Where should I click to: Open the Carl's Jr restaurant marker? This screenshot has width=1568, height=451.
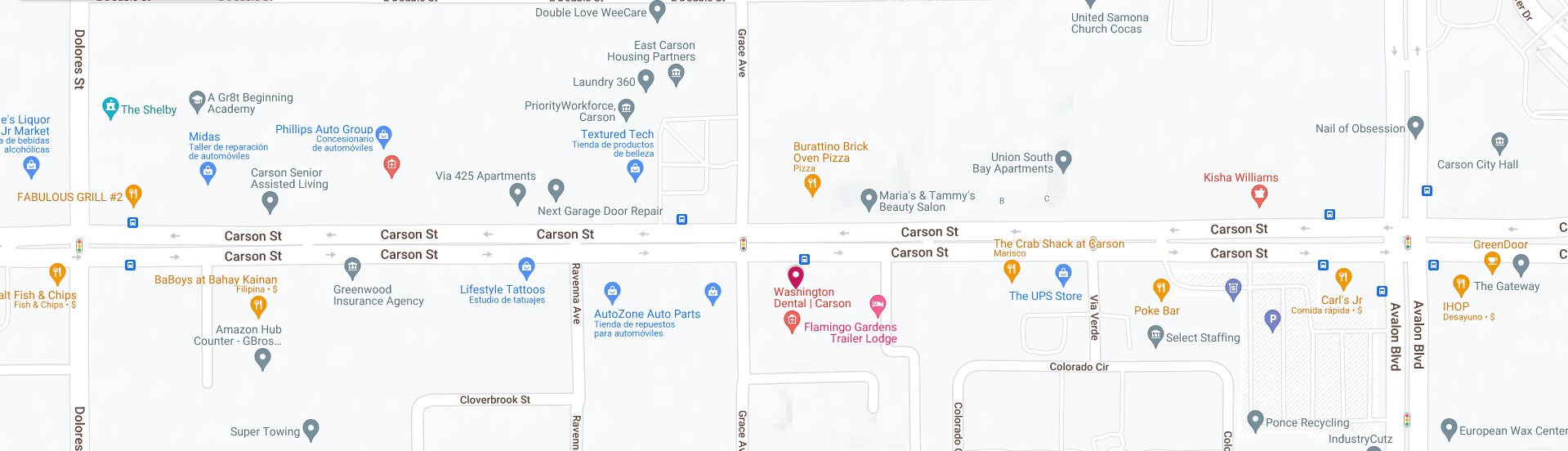1342,278
